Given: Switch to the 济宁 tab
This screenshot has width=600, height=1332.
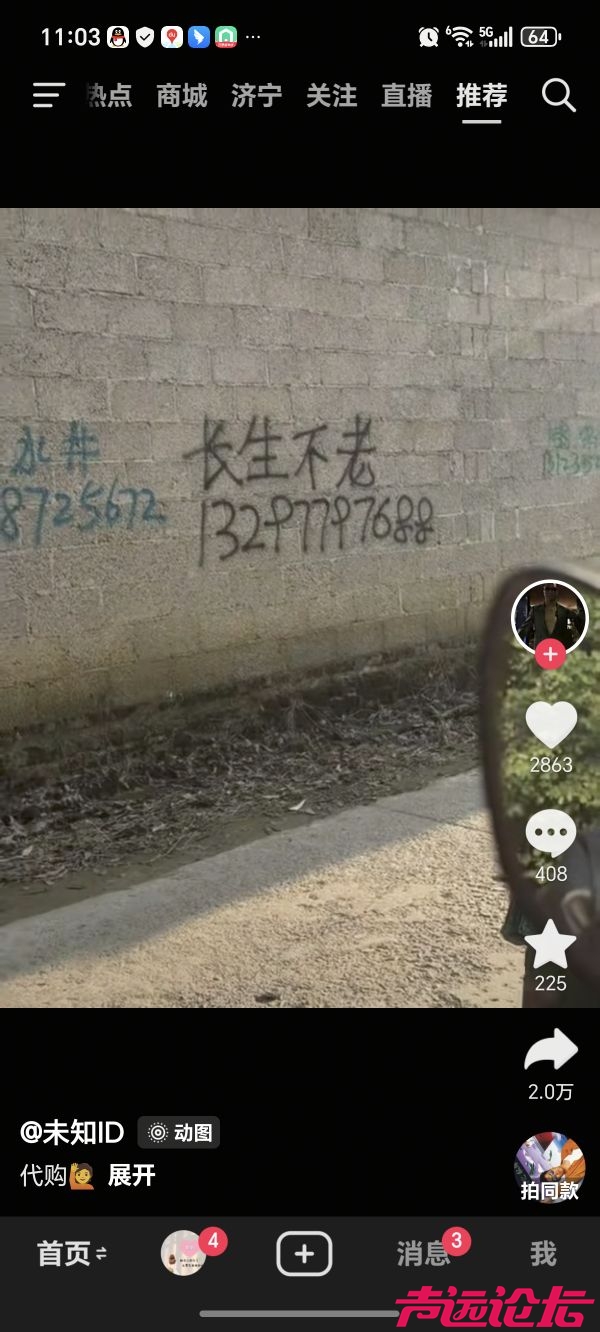Looking at the screenshot, I should (256, 96).
